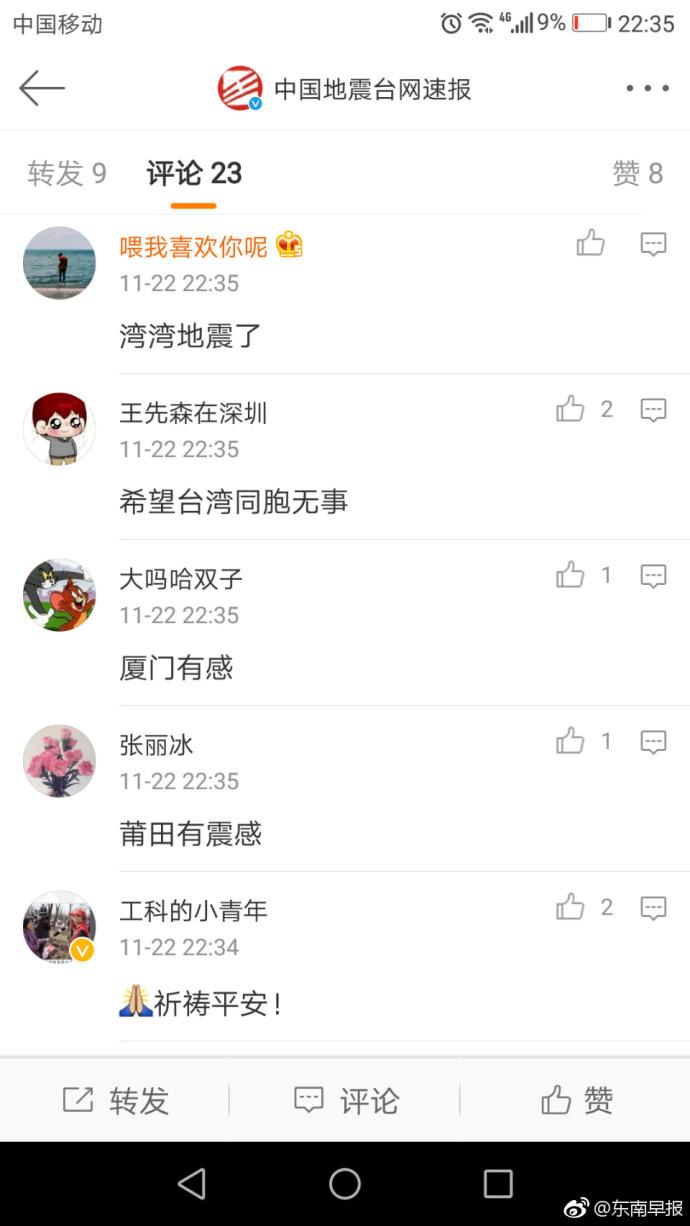The image size is (690, 1226).
Task: Tap the system home button
Action: tap(345, 1184)
